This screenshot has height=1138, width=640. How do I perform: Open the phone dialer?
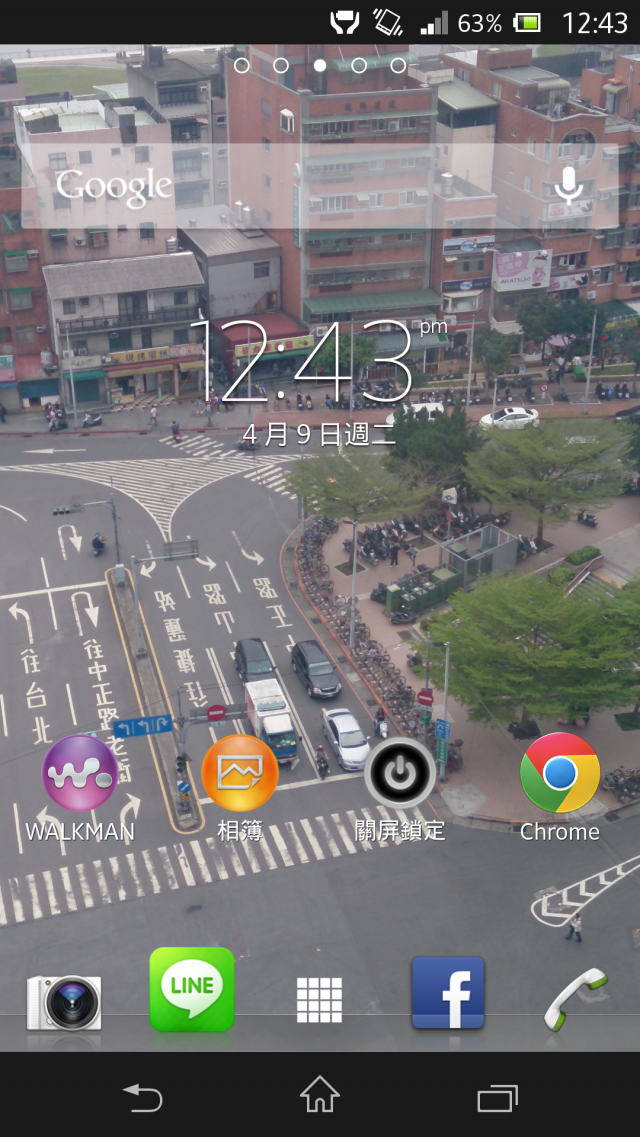coord(575,998)
